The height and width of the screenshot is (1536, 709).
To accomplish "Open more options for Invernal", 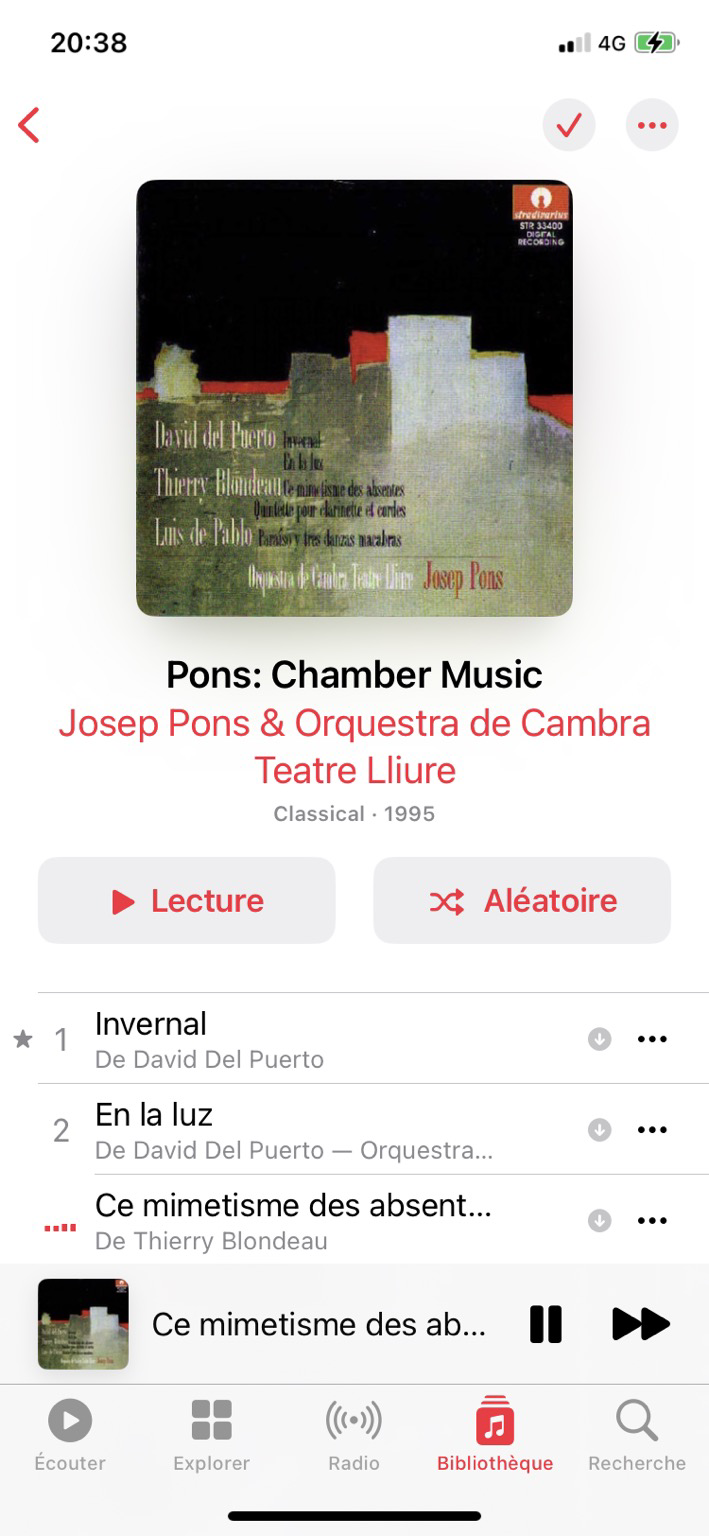I will (x=652, y=1039).
